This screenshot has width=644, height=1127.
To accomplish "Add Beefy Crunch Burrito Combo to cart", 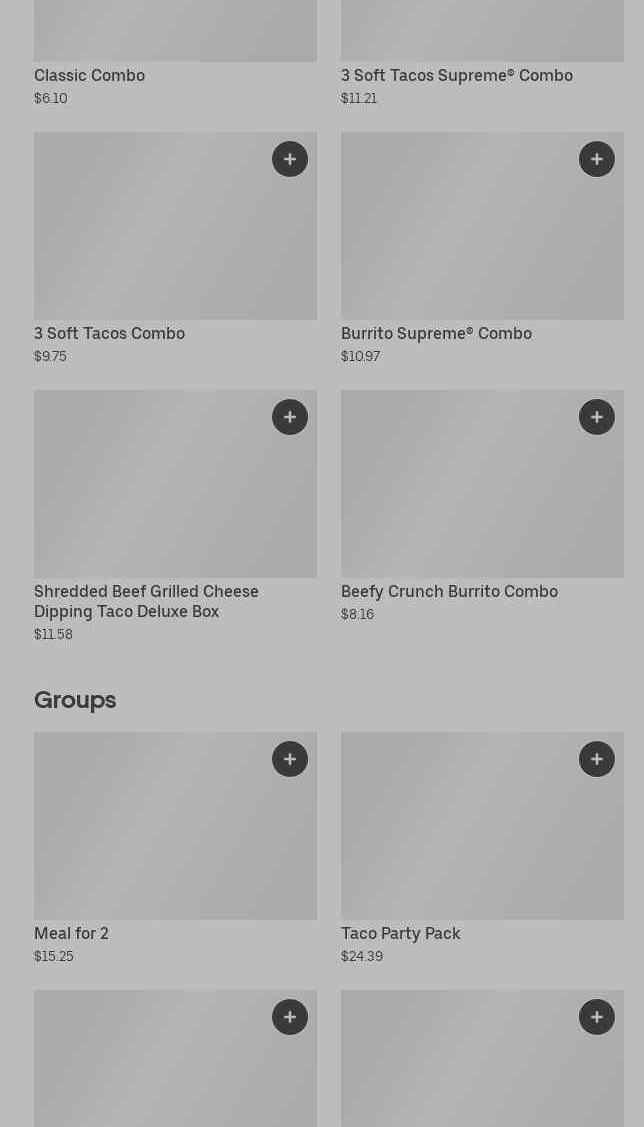I will click(x=597, y=417).
